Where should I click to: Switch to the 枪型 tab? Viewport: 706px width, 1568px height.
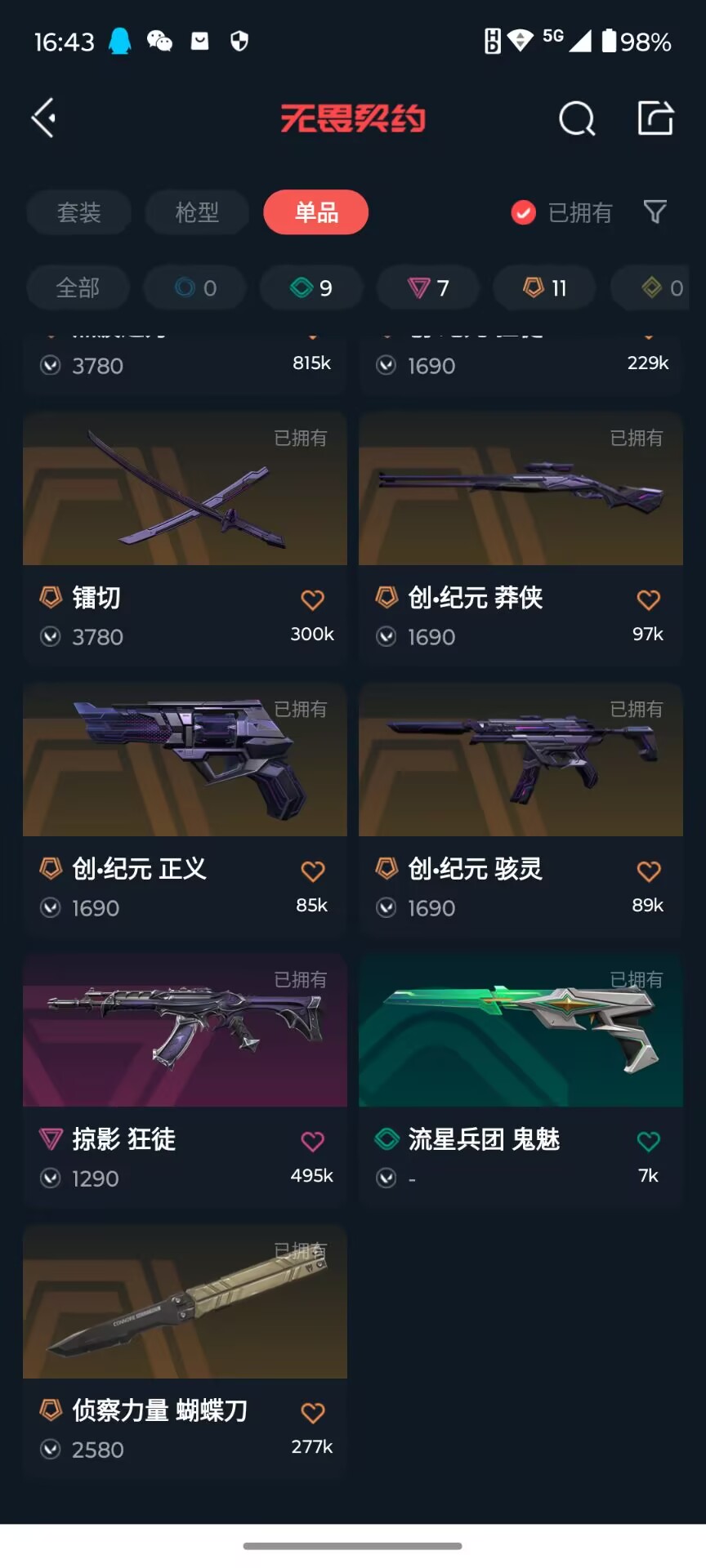[197, 213]
